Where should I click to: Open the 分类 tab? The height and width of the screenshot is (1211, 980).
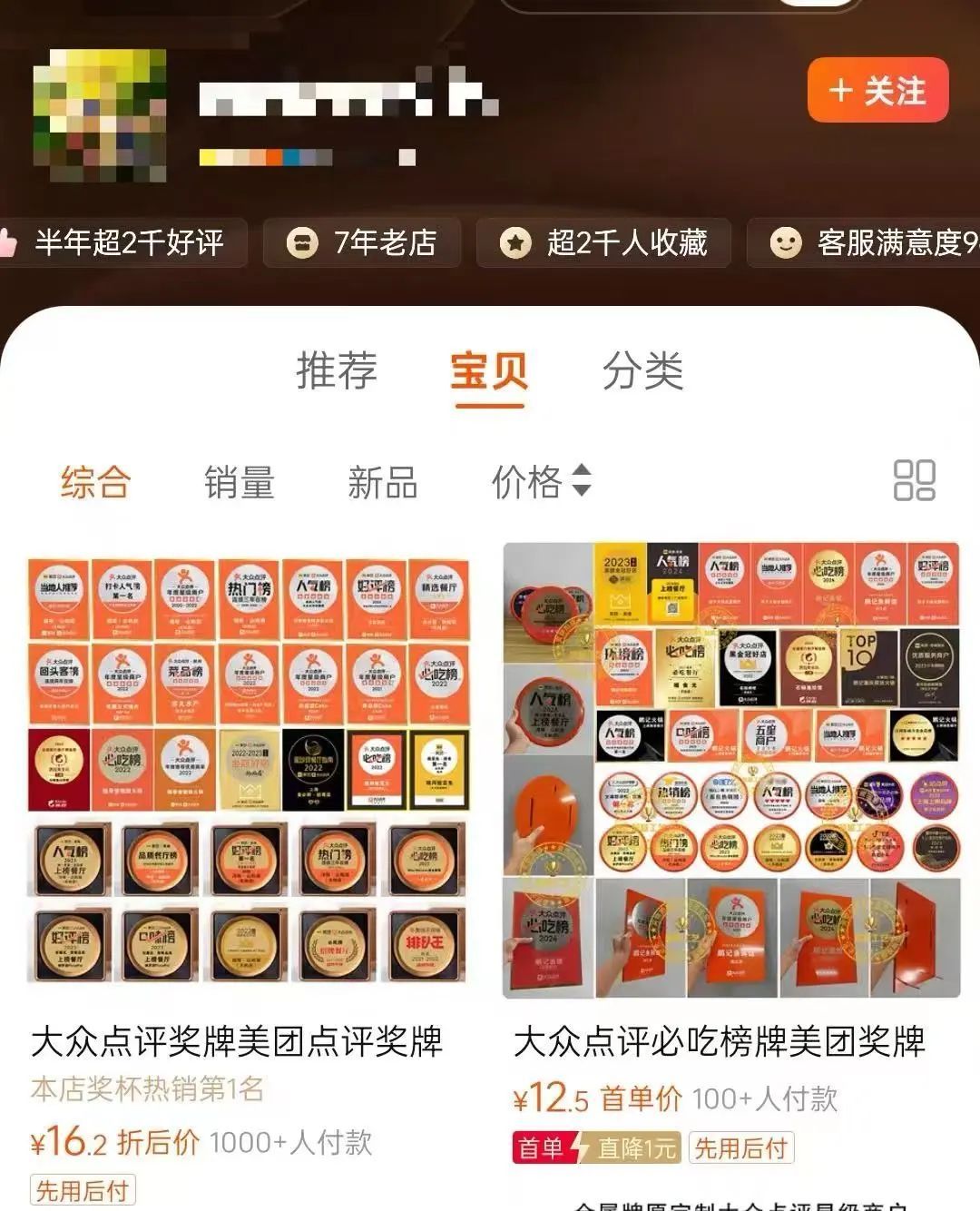coord(642,370)
